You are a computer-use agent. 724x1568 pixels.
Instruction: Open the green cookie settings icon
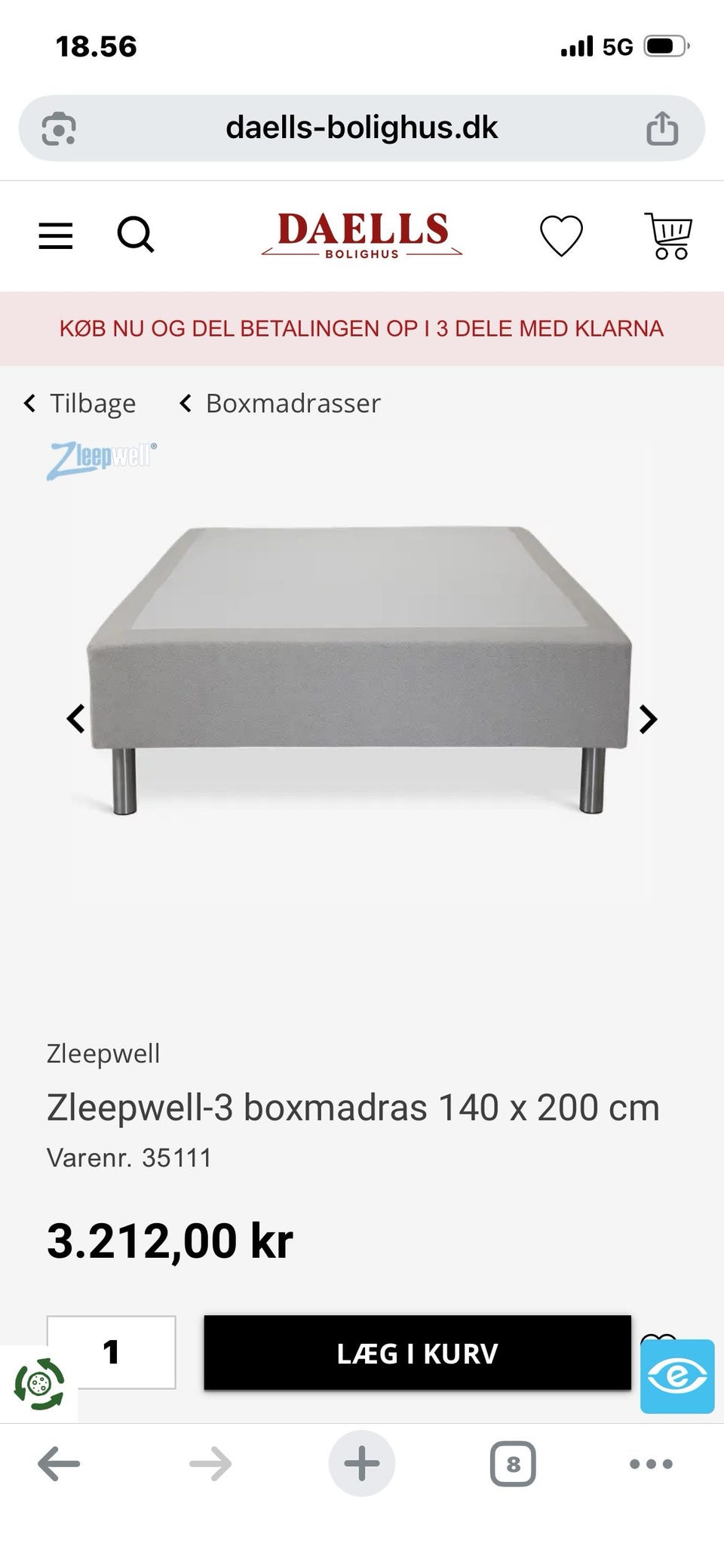pyautogui.click(x=39, y=1384)
